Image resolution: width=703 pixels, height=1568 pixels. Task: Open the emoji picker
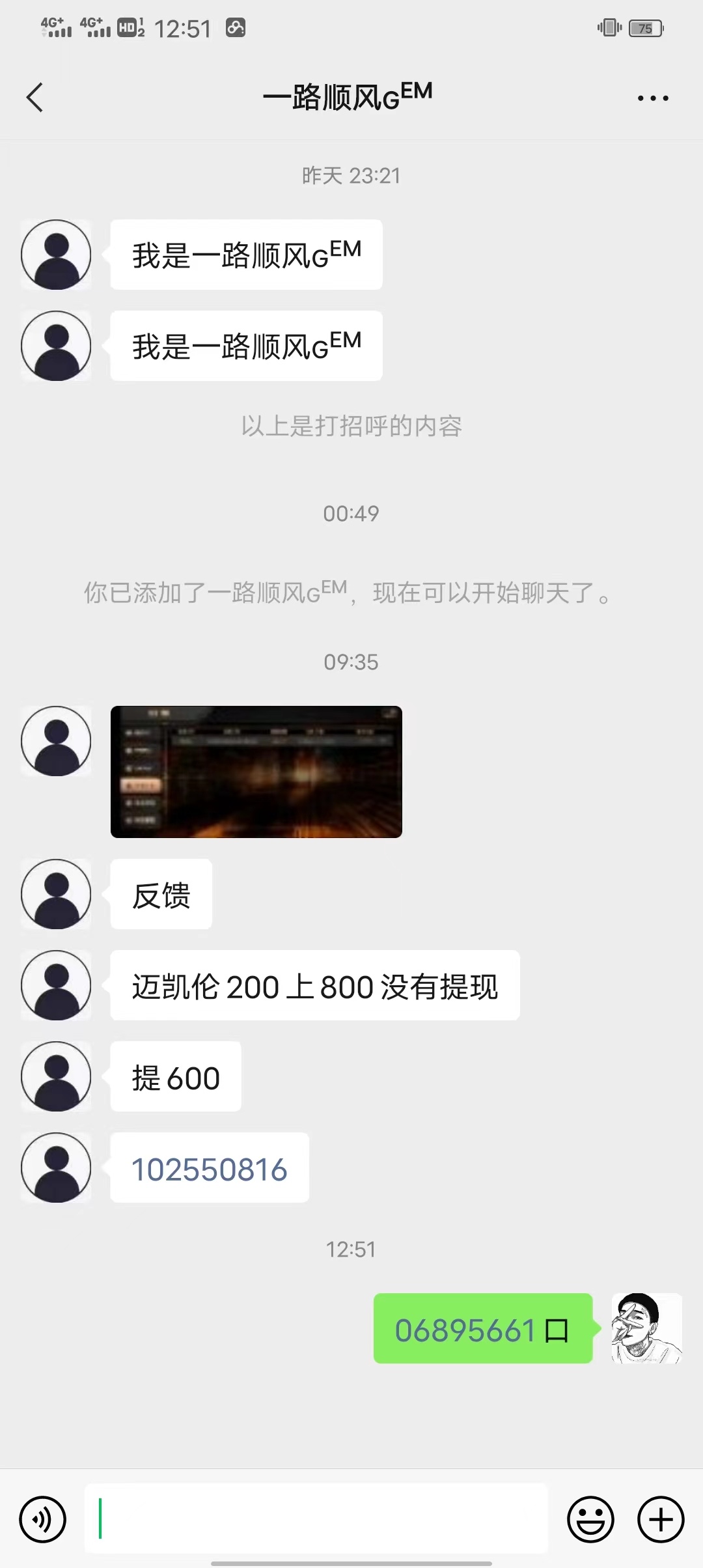[x=590, y=1519]
